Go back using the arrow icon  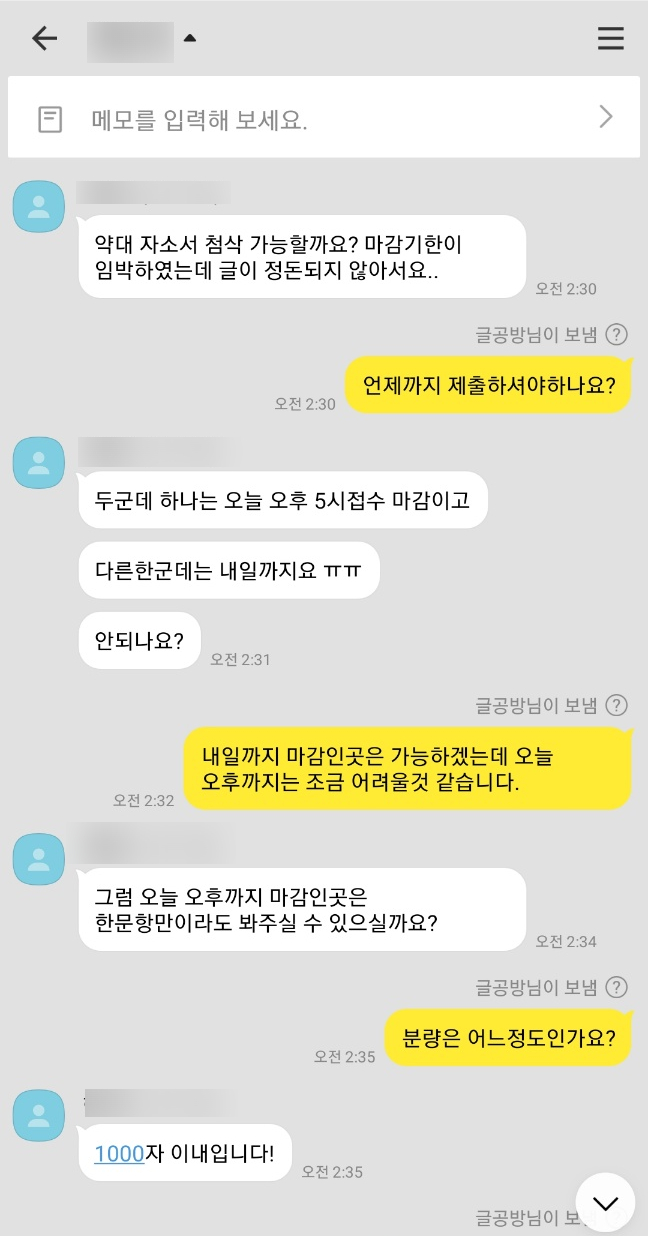point(45,39)
